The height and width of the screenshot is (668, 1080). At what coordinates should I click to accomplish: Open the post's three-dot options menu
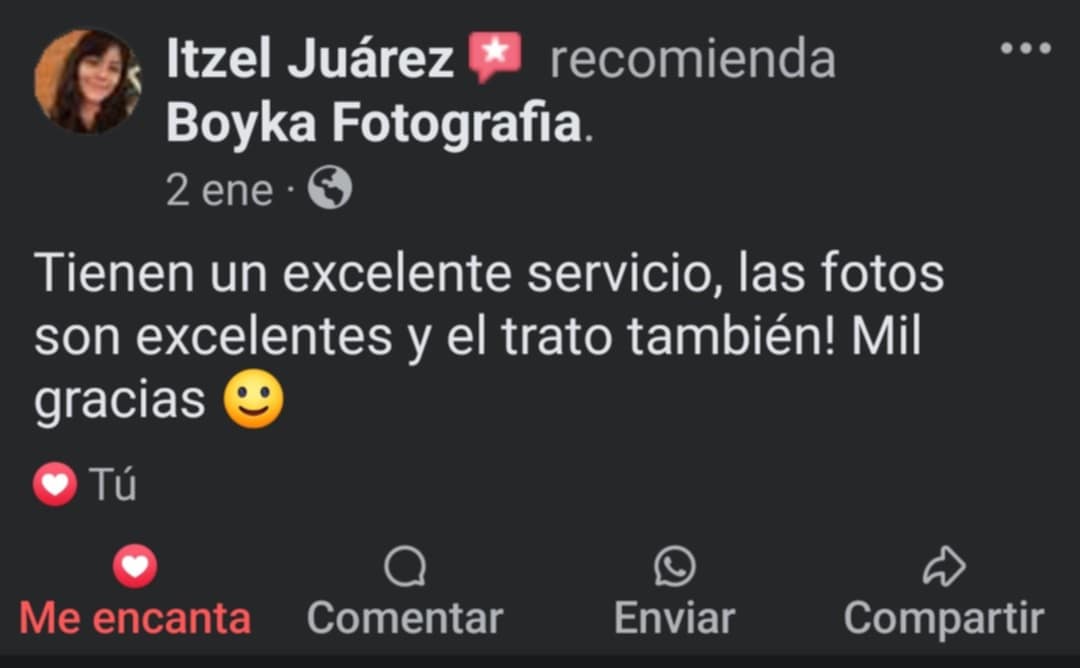[x=1026, y=48]
